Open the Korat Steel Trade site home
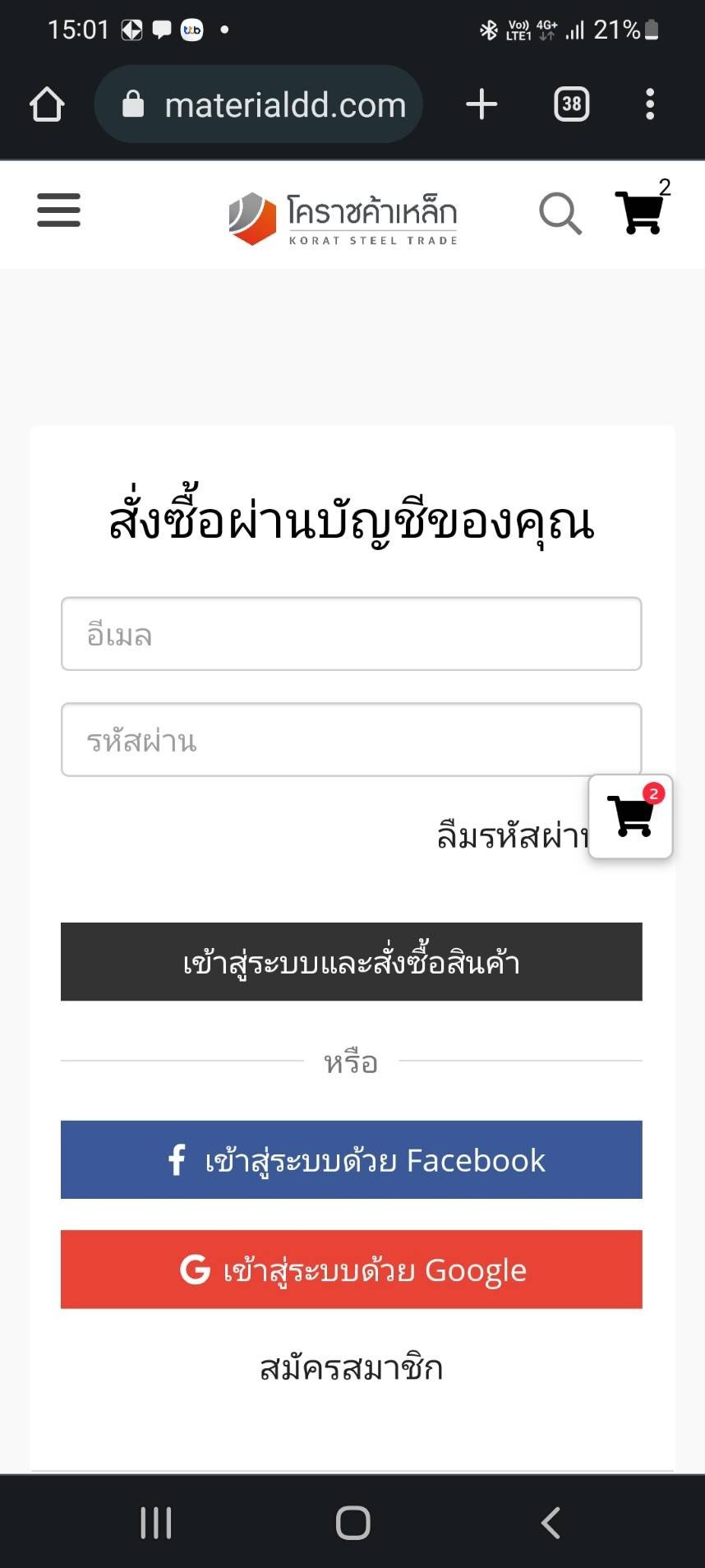The image size is (705, 1568). [343, 218]
